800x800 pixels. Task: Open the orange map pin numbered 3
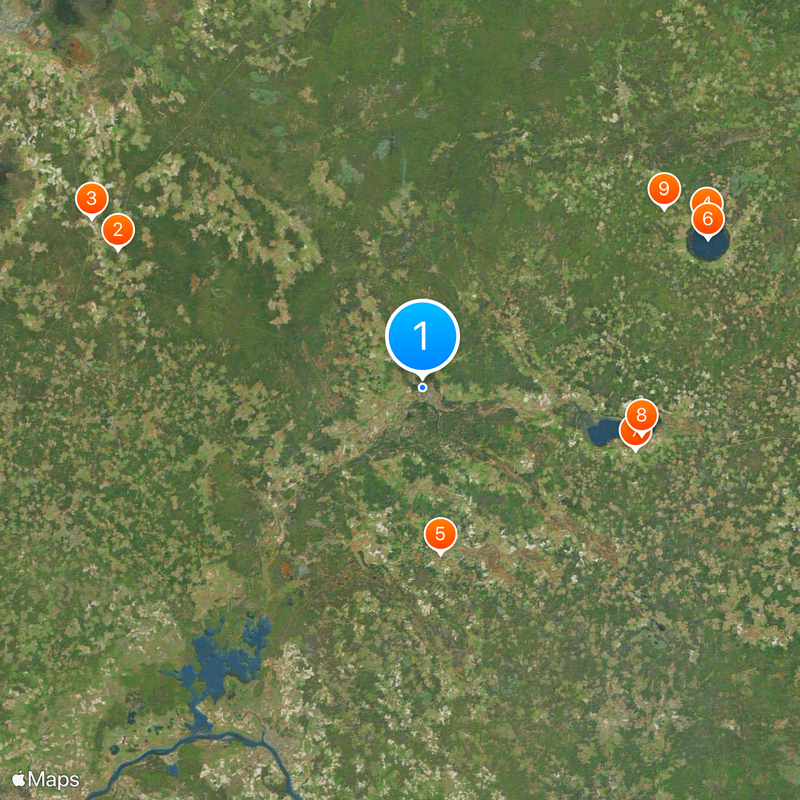pyautogui.click(x=91, y=198)
